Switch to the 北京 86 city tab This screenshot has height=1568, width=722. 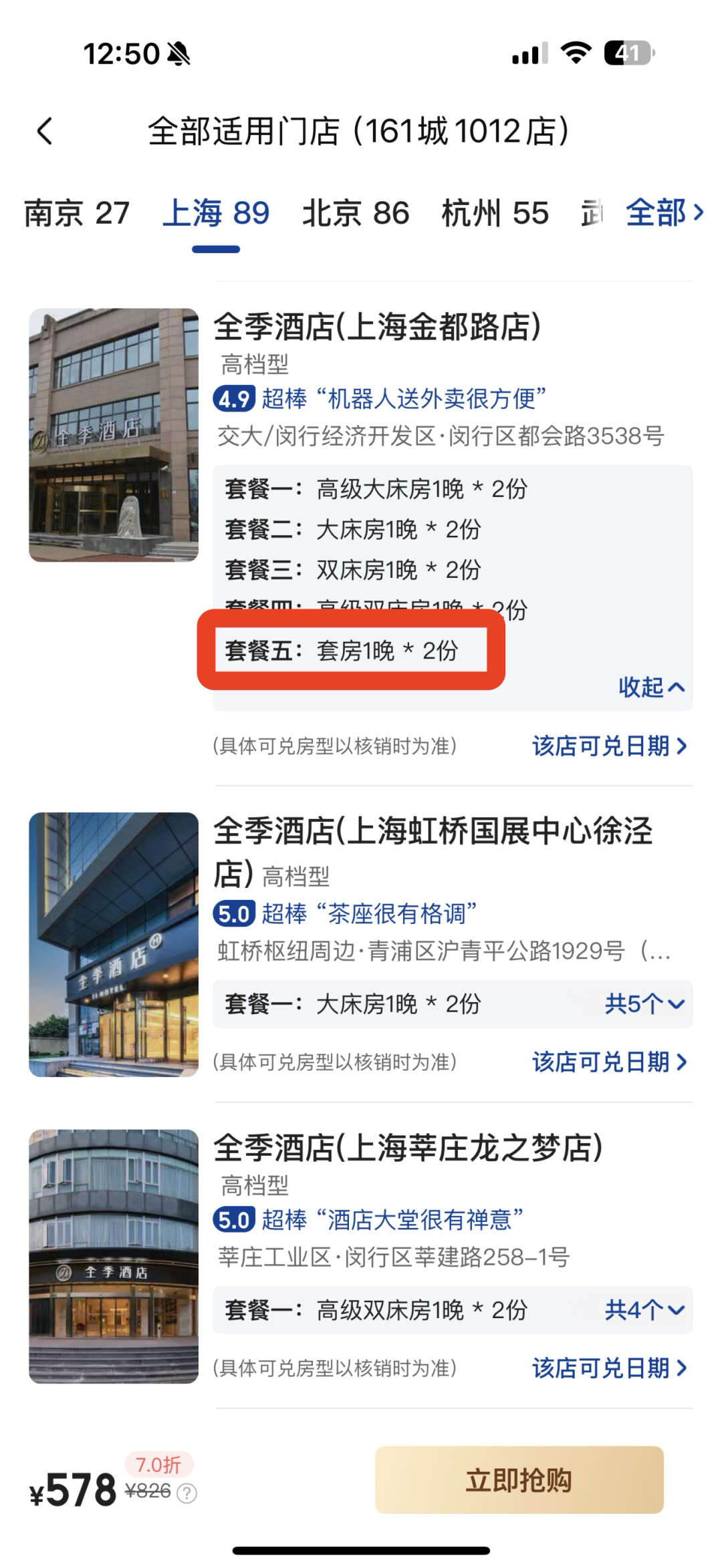356,214
